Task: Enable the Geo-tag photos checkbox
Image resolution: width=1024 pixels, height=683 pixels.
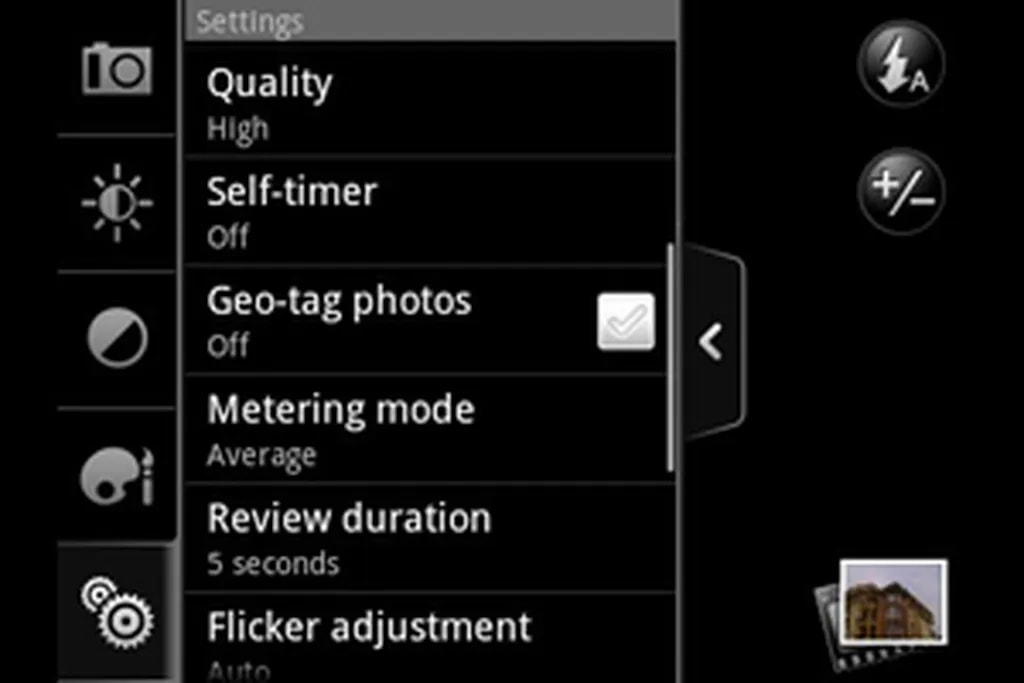Action: (x=626, y=321)
